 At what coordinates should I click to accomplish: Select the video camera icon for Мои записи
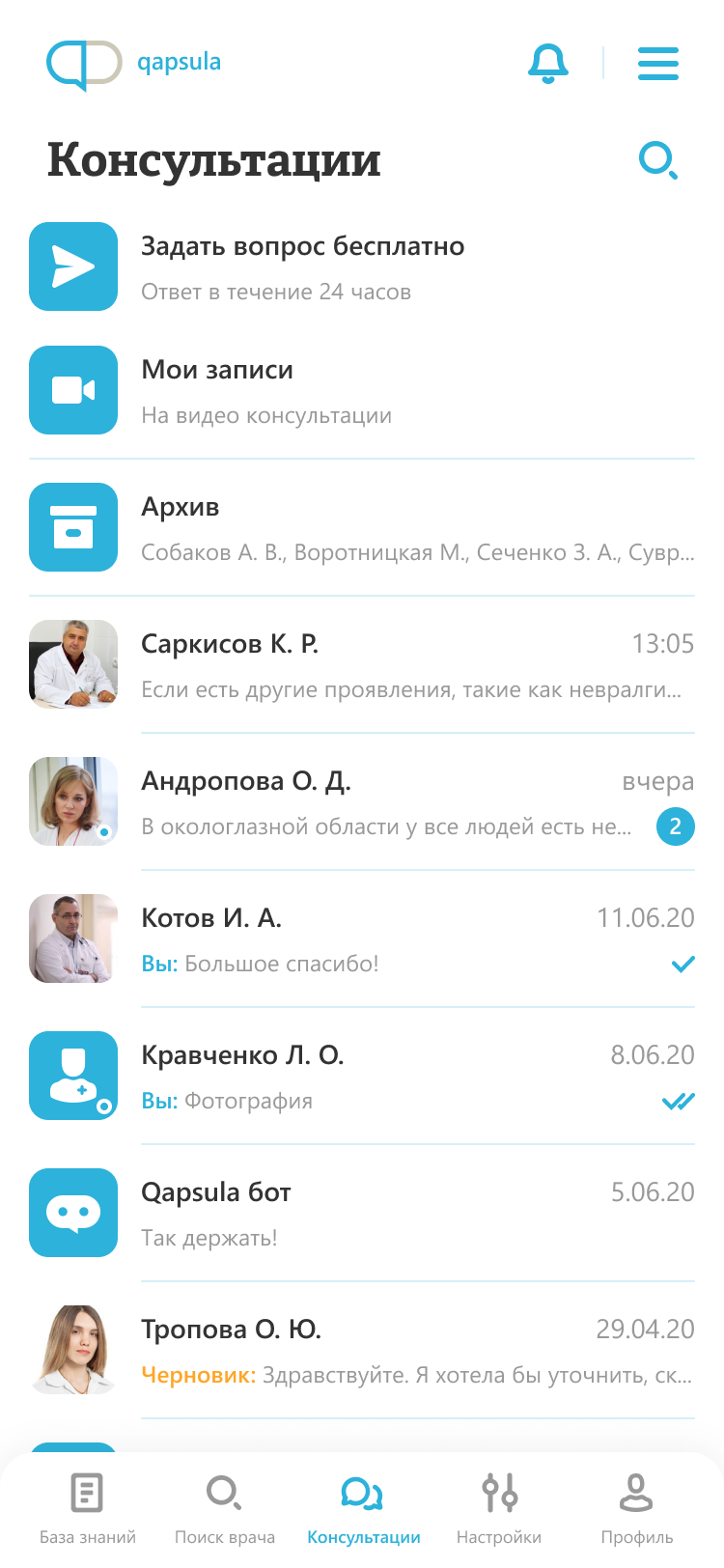(73, 390)
